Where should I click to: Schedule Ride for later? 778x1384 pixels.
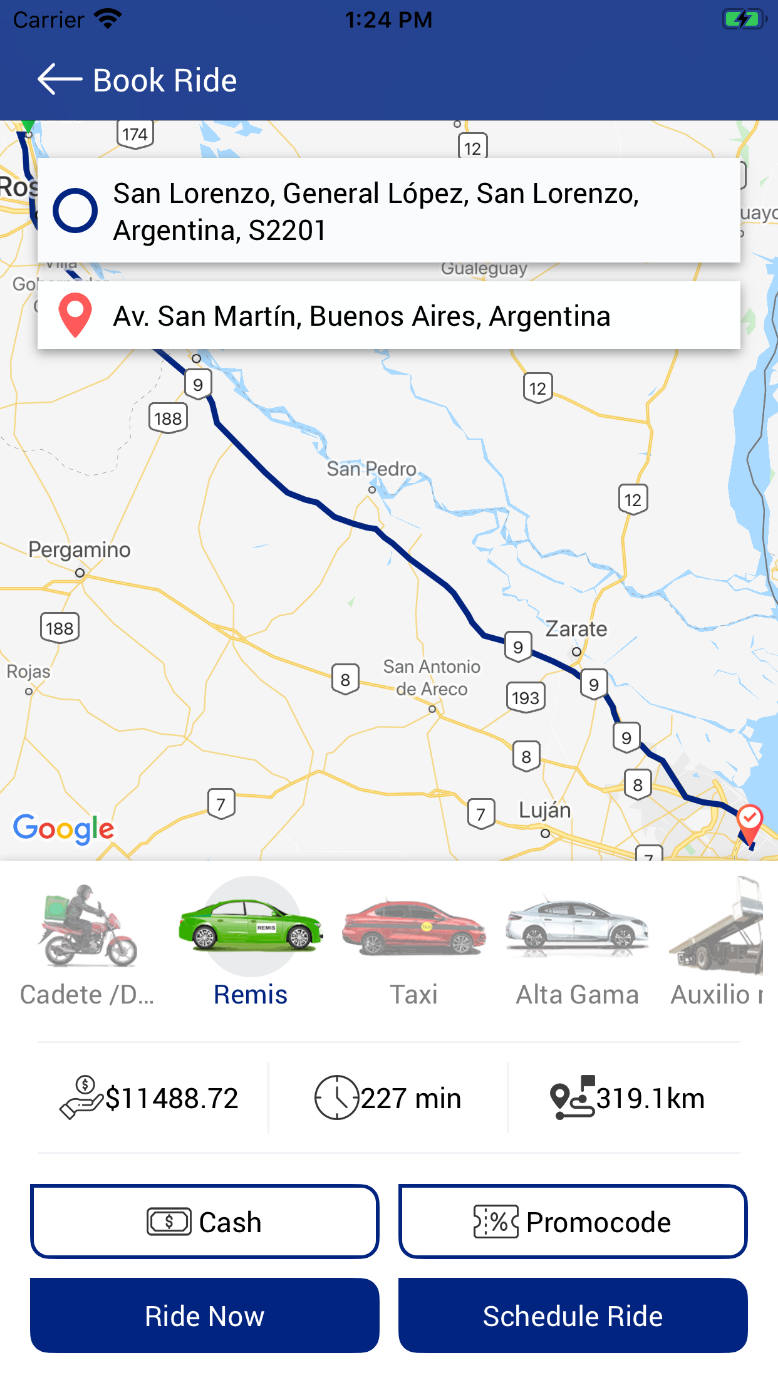[573, 1315]
